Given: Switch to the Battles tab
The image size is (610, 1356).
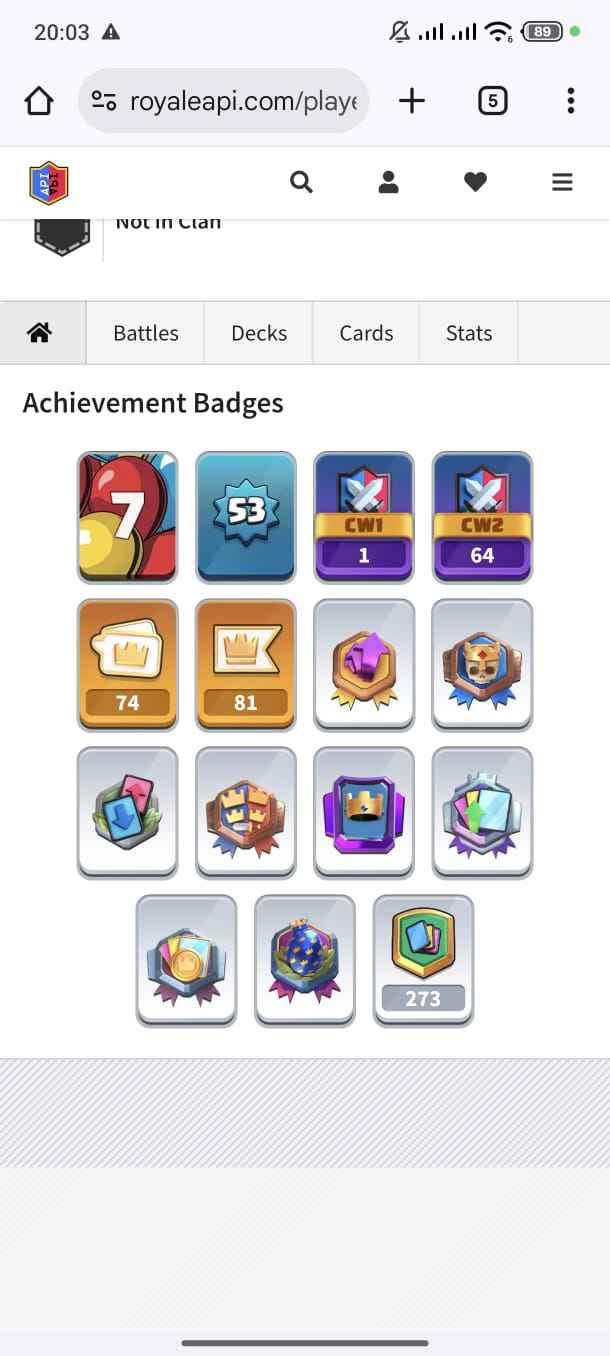Looking at the screenshot, I should pos(146,333).
